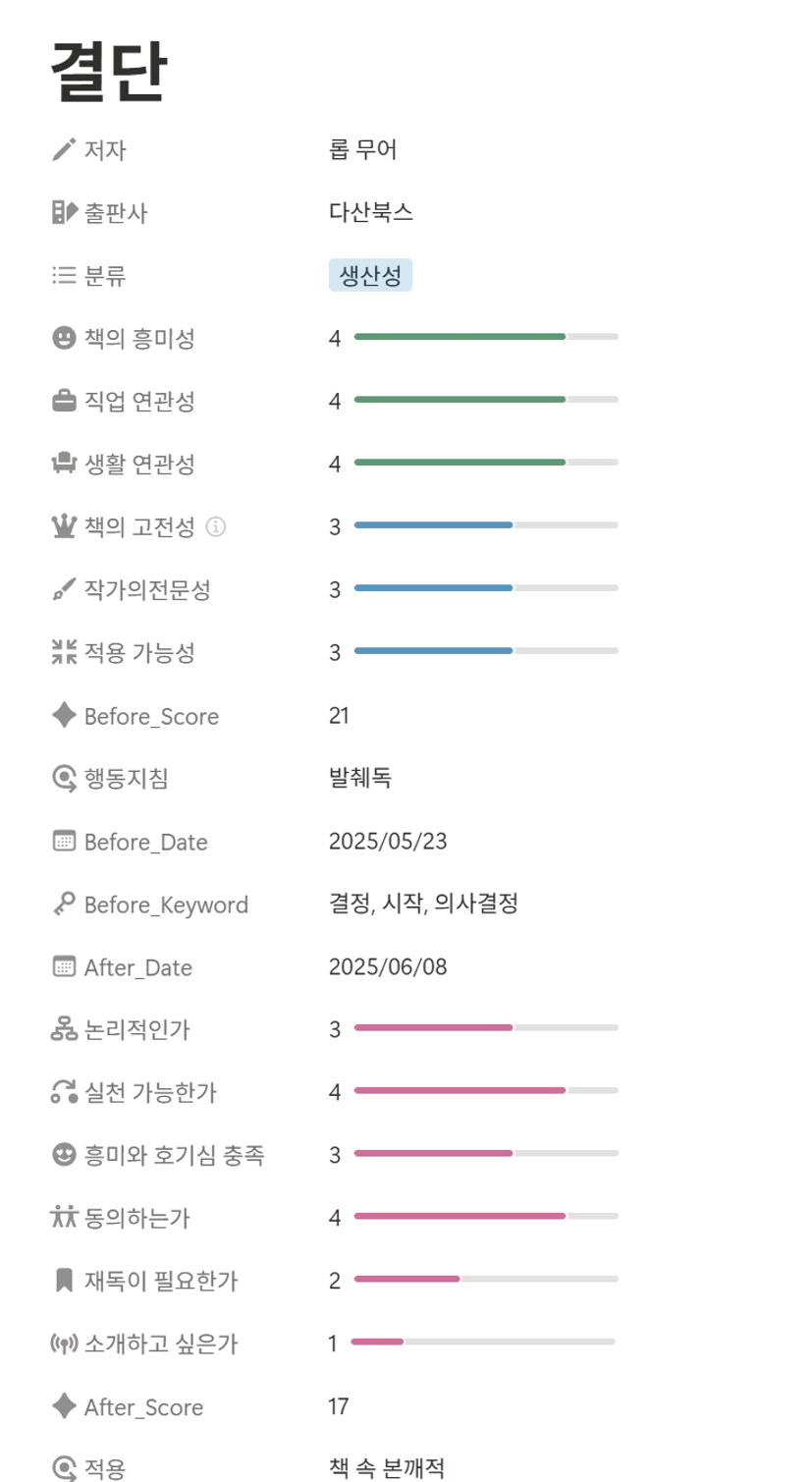Edit the 저자 value 롭 무어
This screenshot has height=1482, width=812.
363,150
